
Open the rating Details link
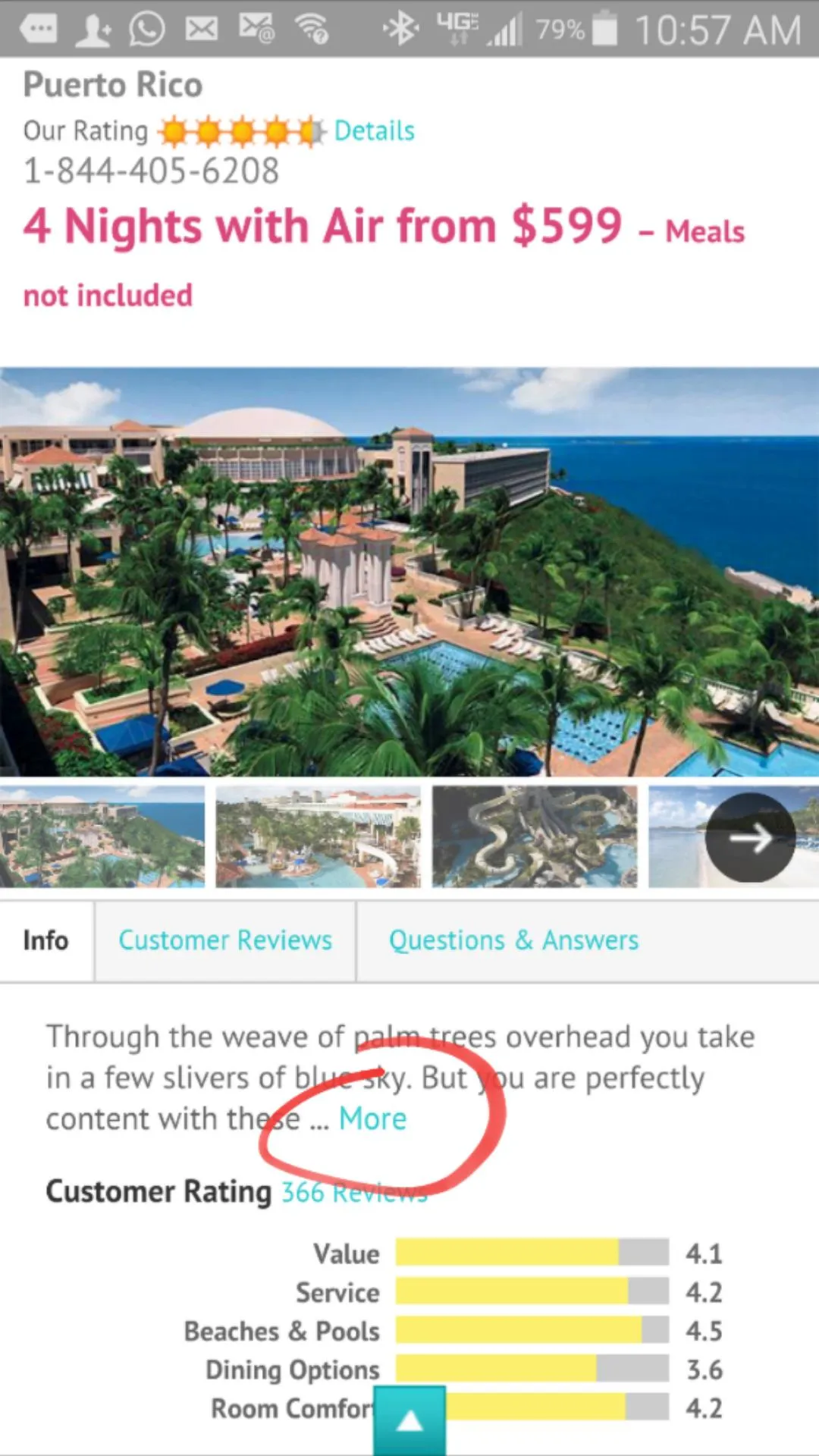pyautogui.click(x=374, y=131)
